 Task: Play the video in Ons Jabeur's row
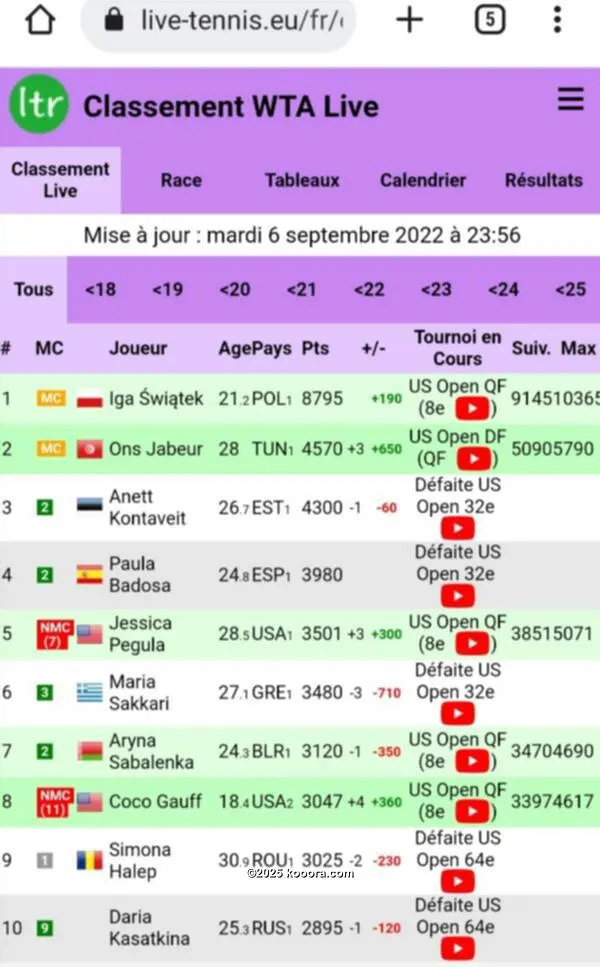click(x=474, y=459)
